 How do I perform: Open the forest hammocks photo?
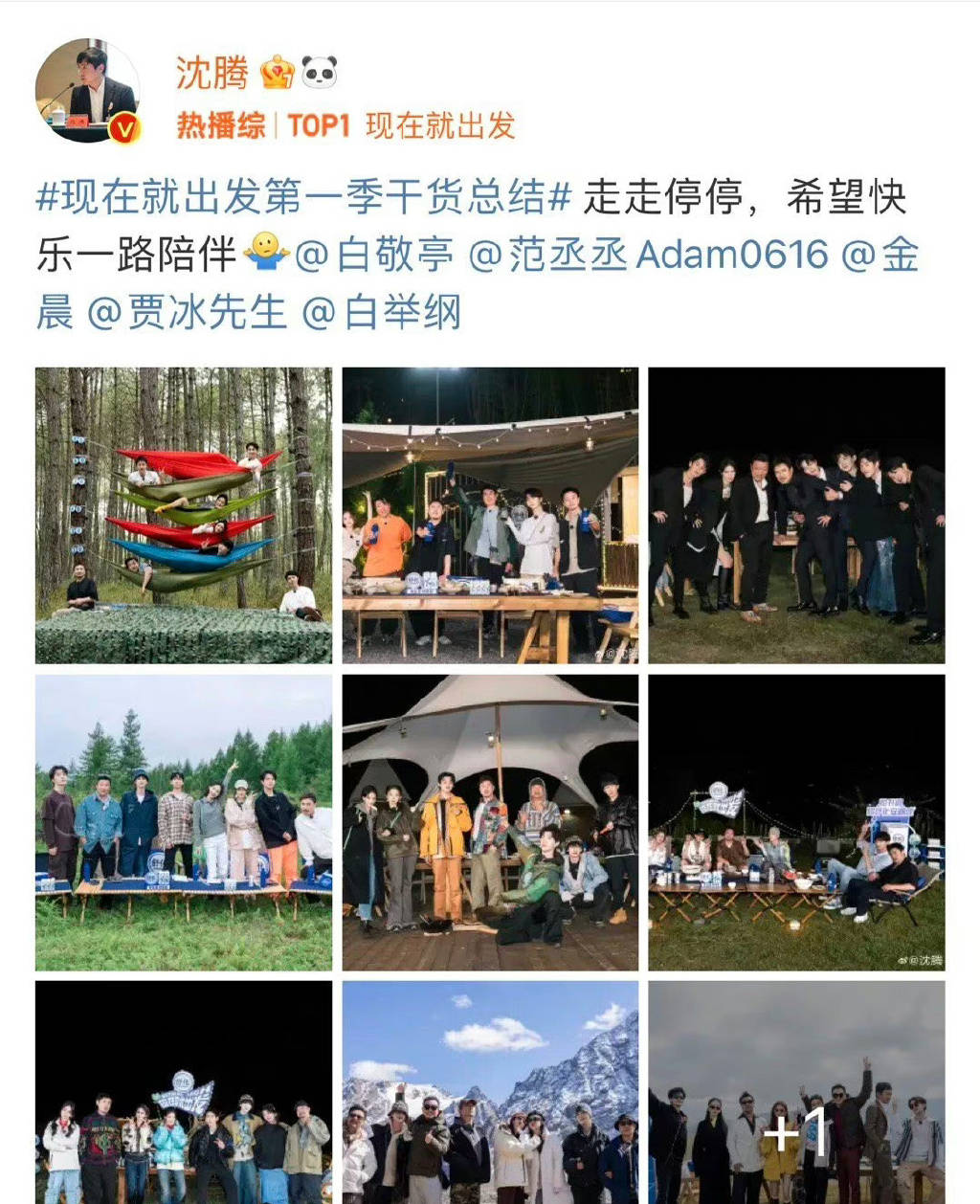[x=184, y=515]
